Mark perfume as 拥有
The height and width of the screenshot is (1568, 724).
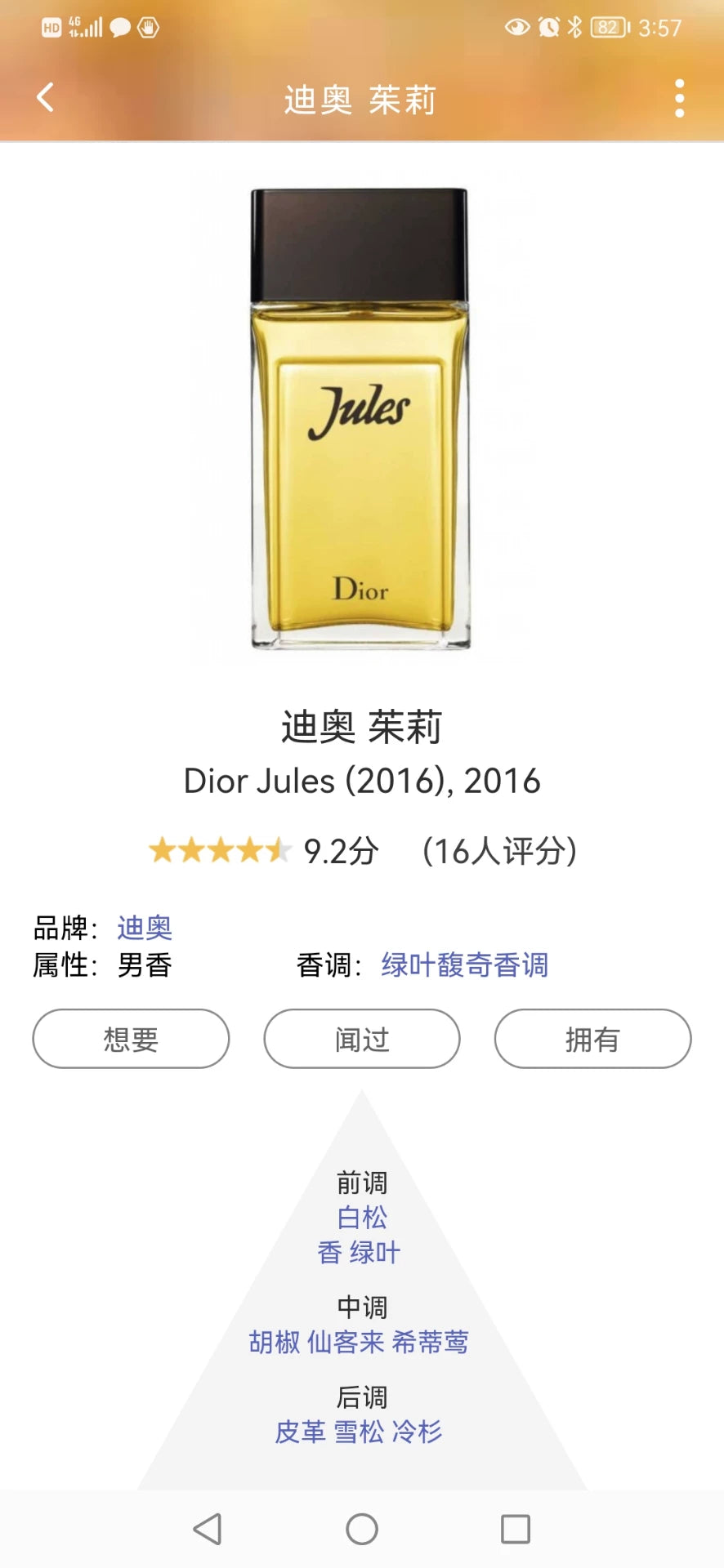tap(592, 1039)
